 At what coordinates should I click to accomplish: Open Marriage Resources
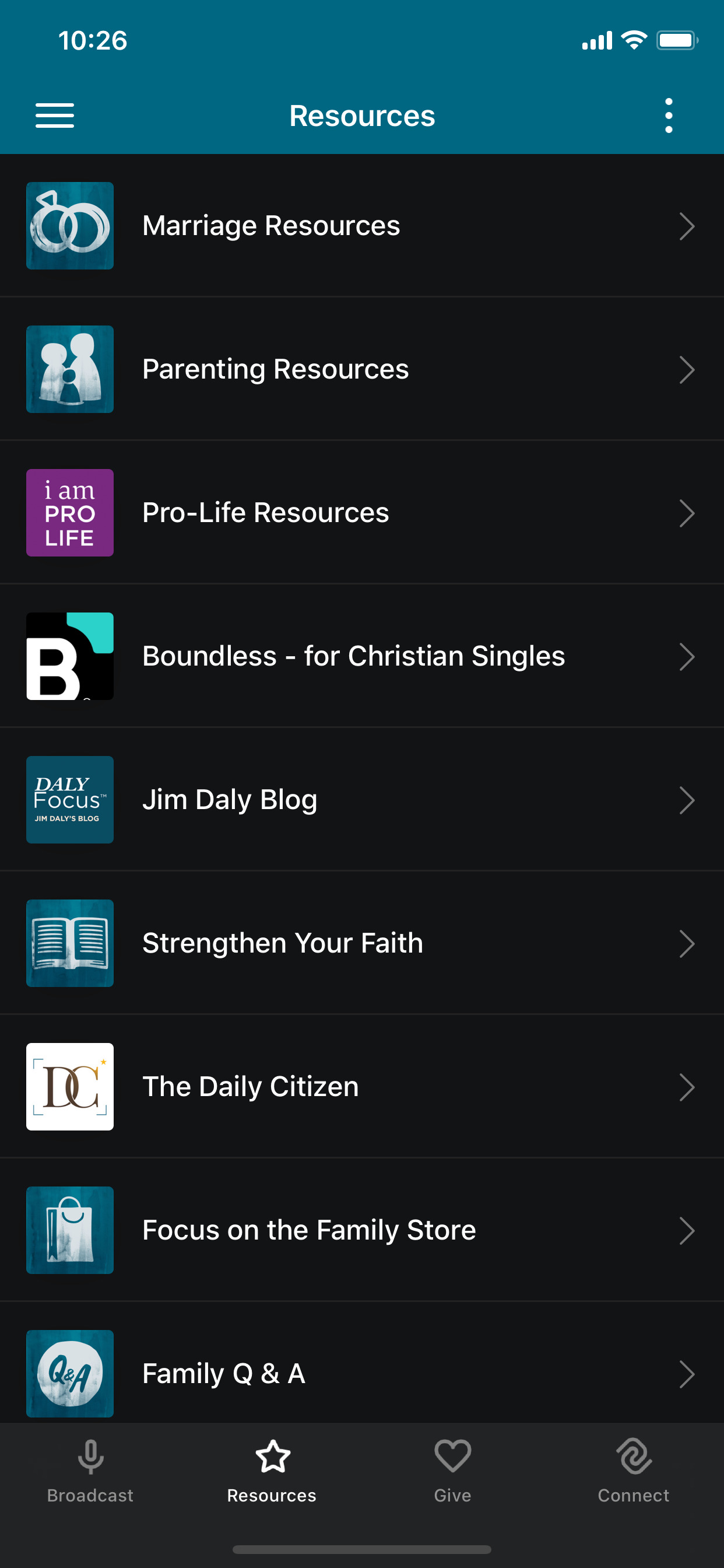361,226
